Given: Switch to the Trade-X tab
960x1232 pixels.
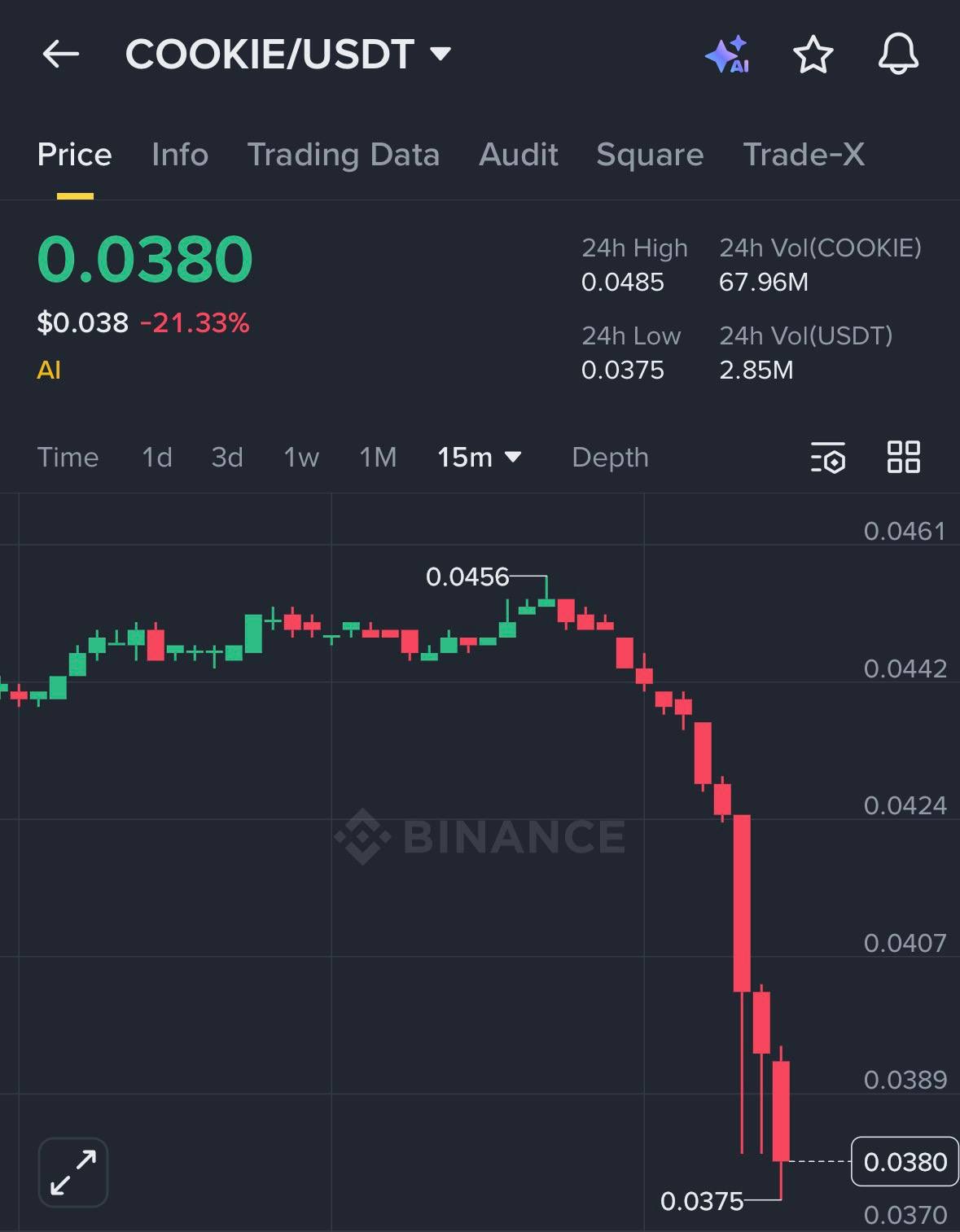Looking at the screenshot, I should [804, 155].
